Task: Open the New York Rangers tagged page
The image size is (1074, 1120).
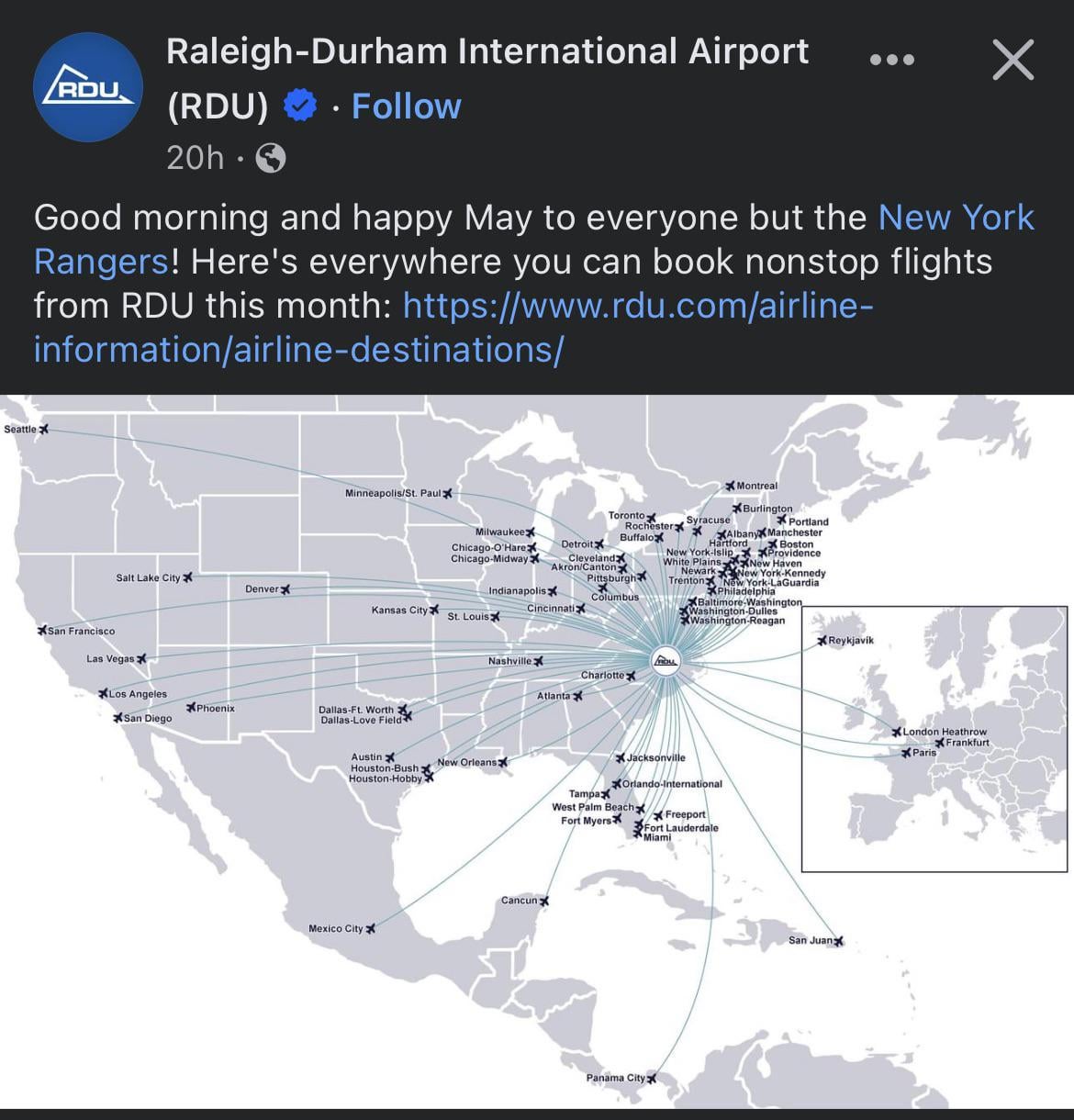Action: tap(955, 218)
